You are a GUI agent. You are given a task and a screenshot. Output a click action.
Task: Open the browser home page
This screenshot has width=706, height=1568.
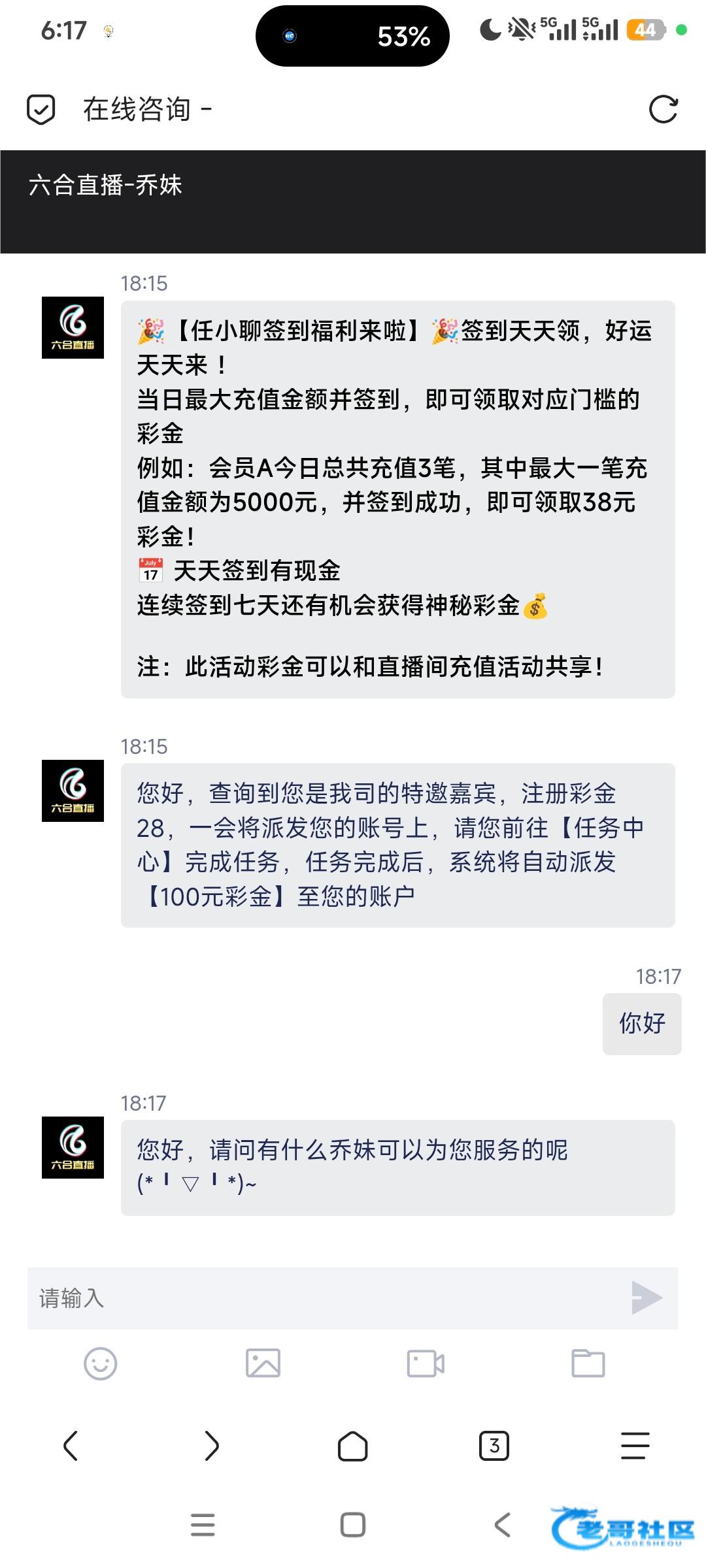(x=352, y=1446)
